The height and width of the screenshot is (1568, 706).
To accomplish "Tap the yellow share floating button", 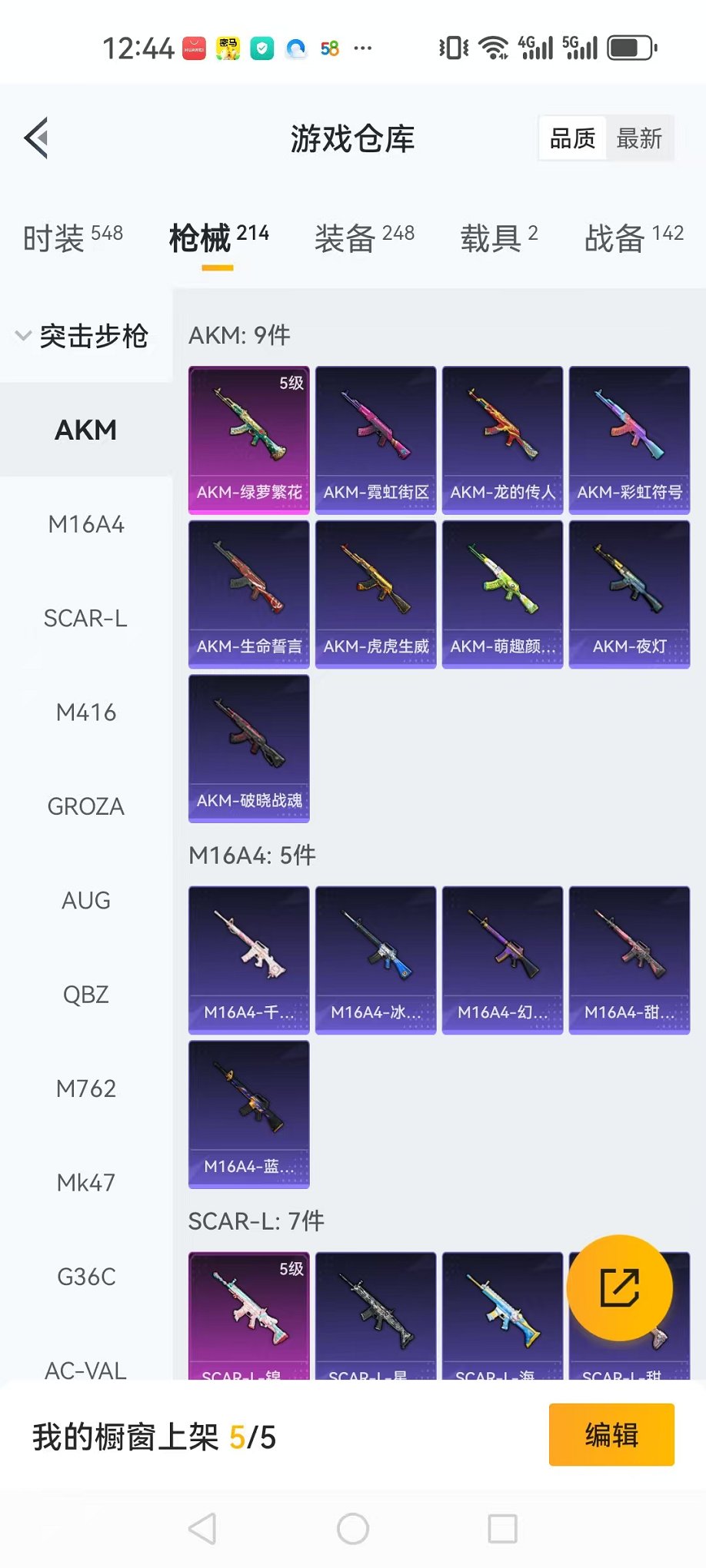I will click(x=620, y=1288).
